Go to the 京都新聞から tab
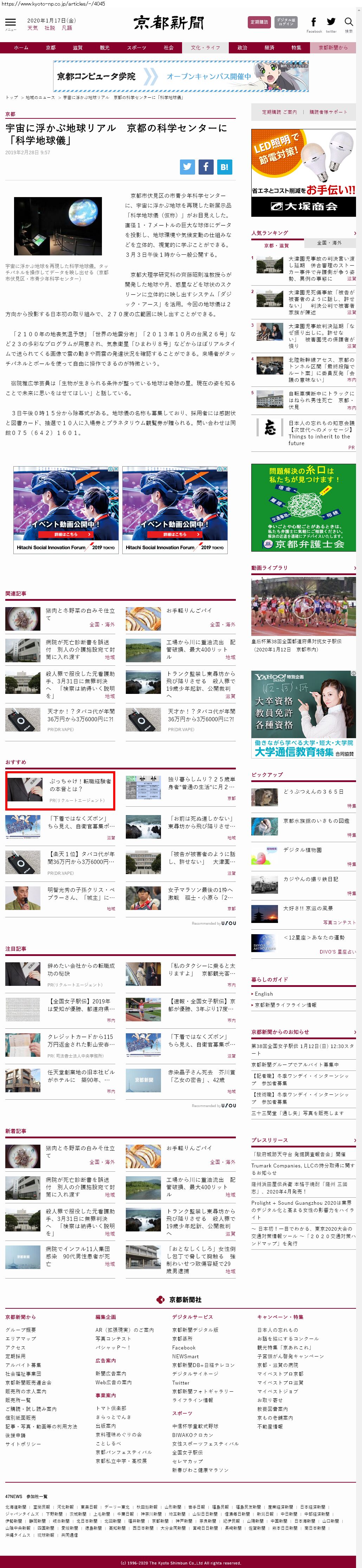Screen dimensions: 362x1568 point(333,47)
